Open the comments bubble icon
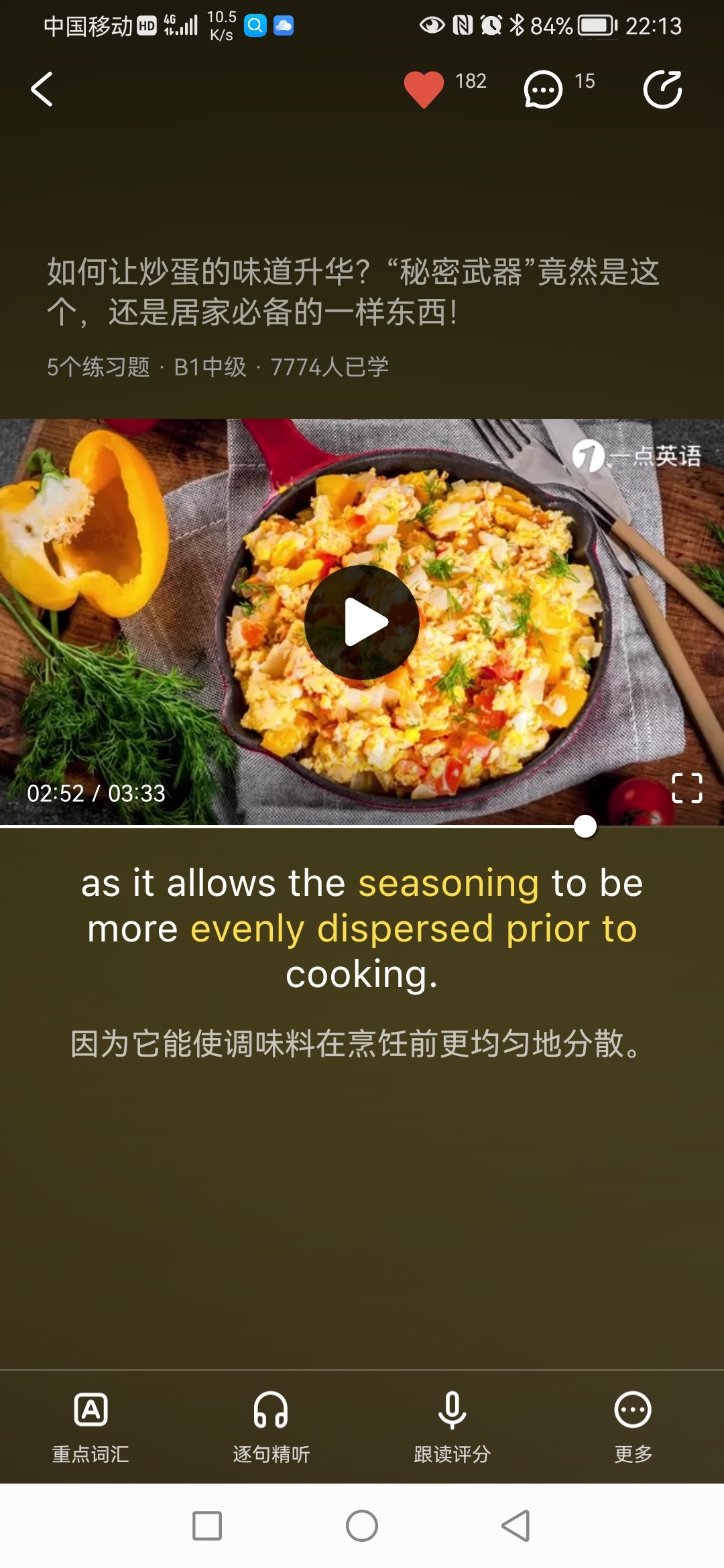The image size is (724, 1568). [543, 89]
